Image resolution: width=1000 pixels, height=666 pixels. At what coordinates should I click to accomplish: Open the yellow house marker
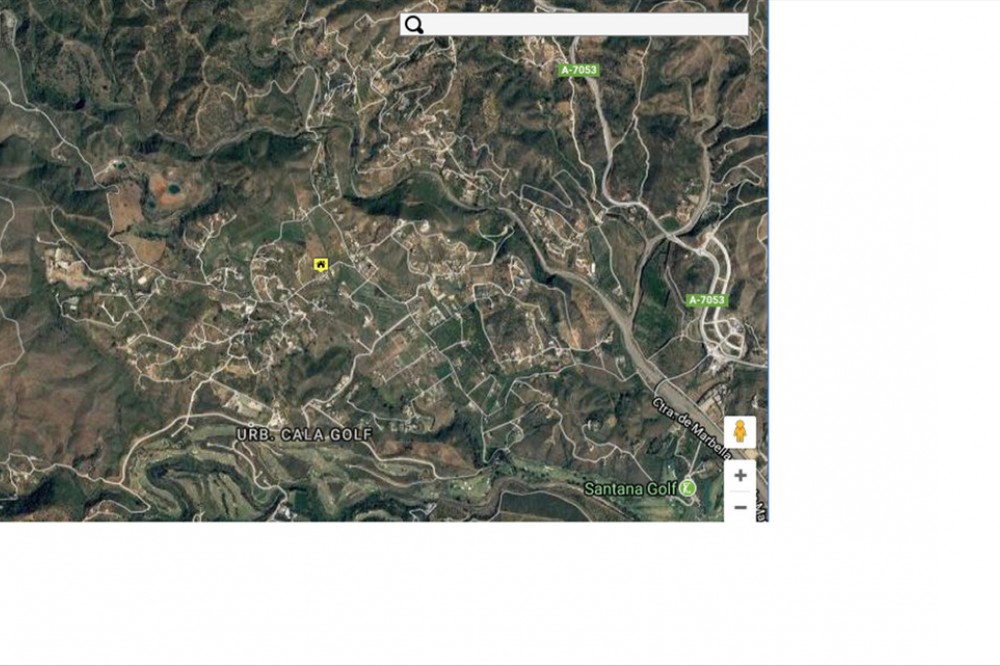click(321, 264)
